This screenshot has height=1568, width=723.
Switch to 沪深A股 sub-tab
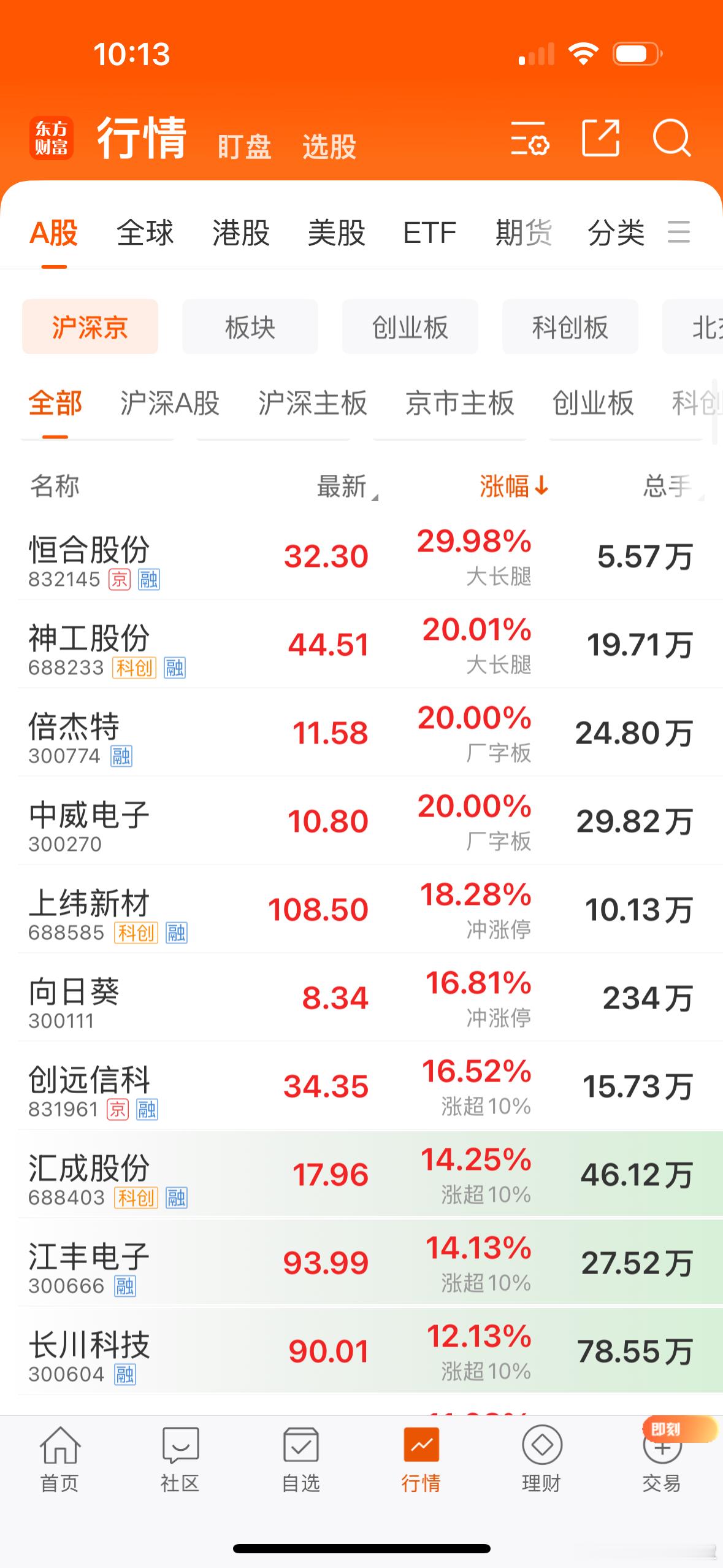(x=170, y=403)
